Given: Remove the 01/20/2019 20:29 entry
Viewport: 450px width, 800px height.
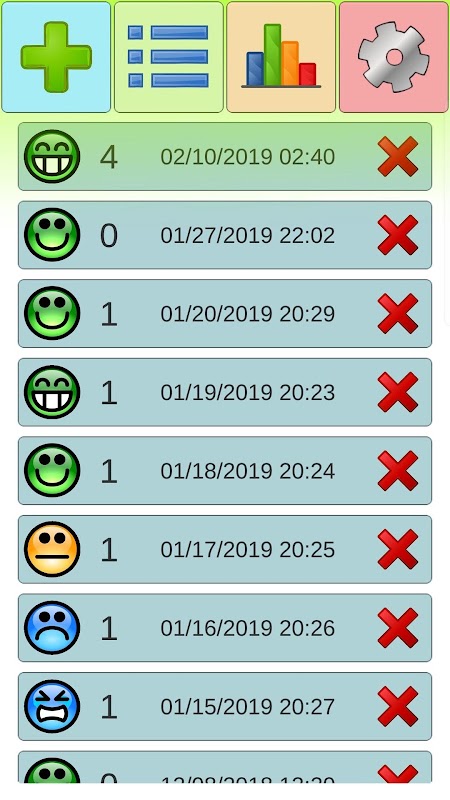Looking at the screenshot, I should [398, 314].
